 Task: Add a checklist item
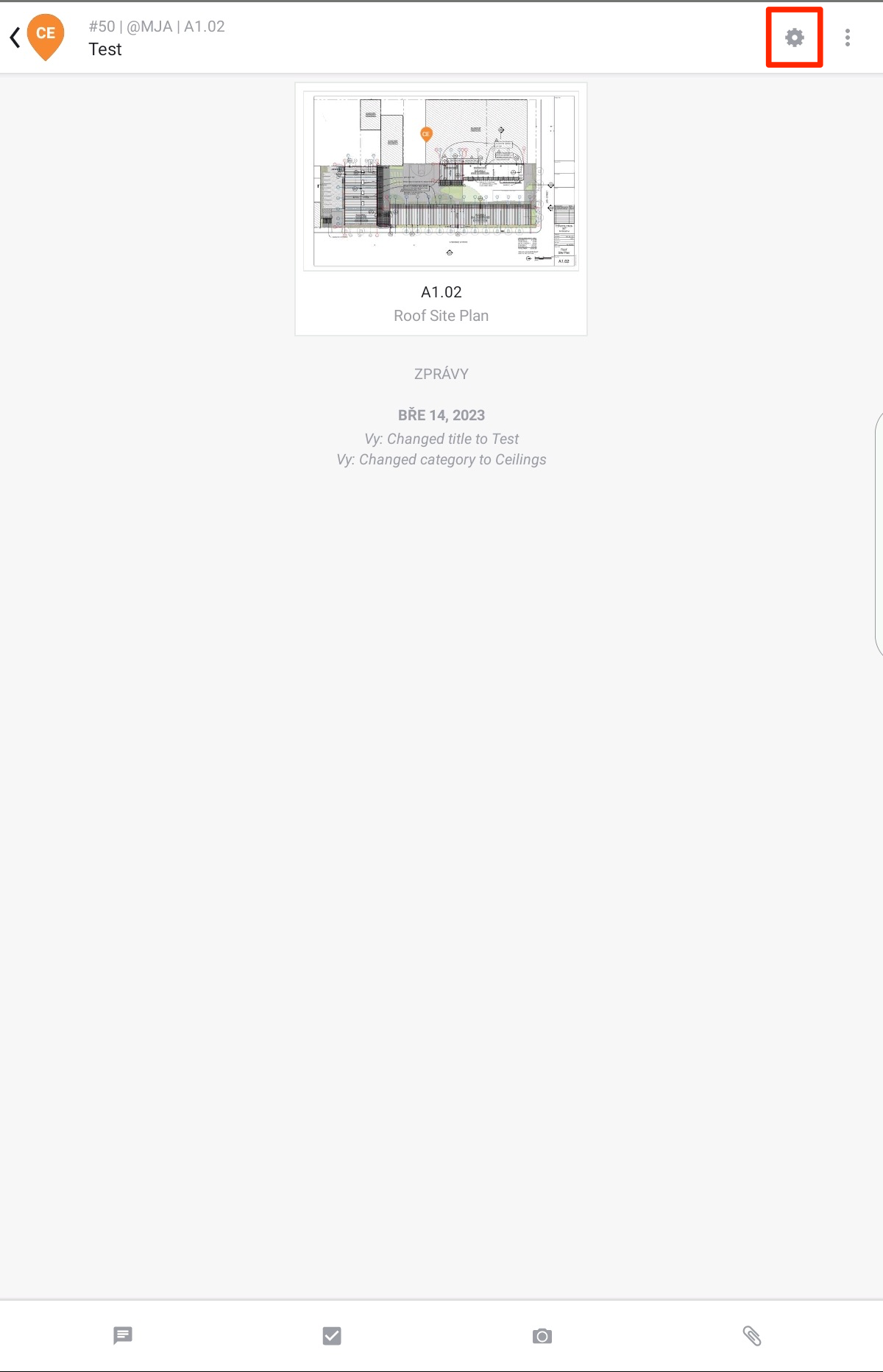pyautogui.click(x=332, y=1335)
